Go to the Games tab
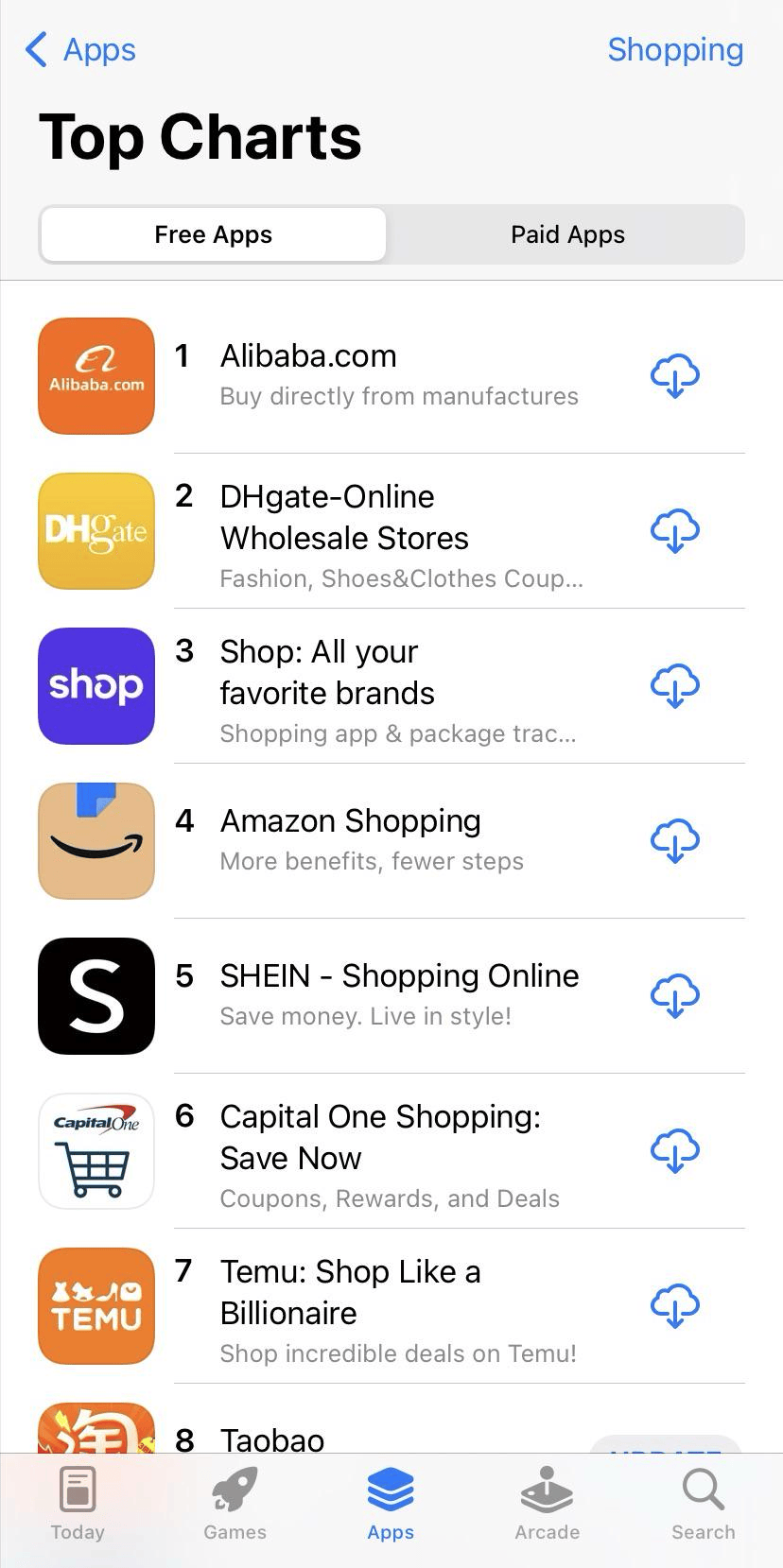 pyautogui.click(x=235, y=1505)
